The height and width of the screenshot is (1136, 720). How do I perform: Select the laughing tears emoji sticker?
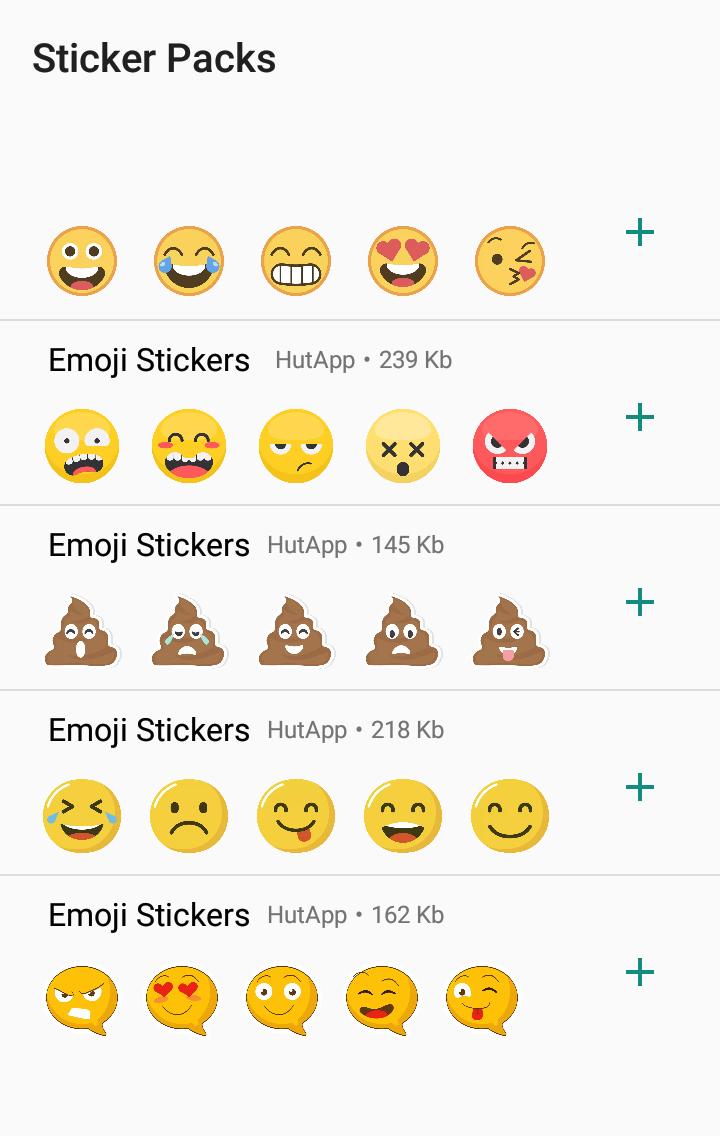[x=189, y=260]
